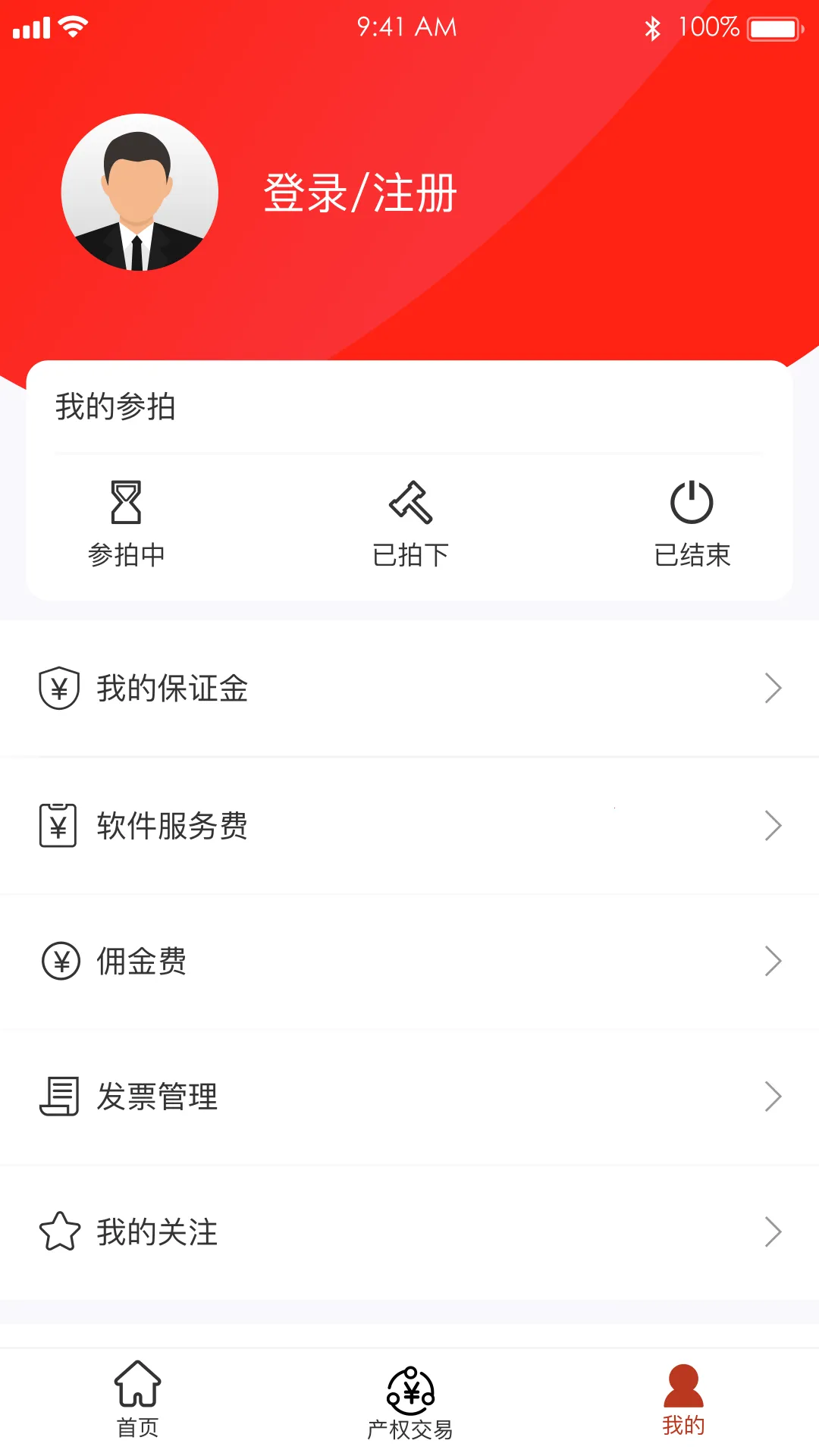
Task: Open 发票管理 via its chevron
Action: 773,1095
